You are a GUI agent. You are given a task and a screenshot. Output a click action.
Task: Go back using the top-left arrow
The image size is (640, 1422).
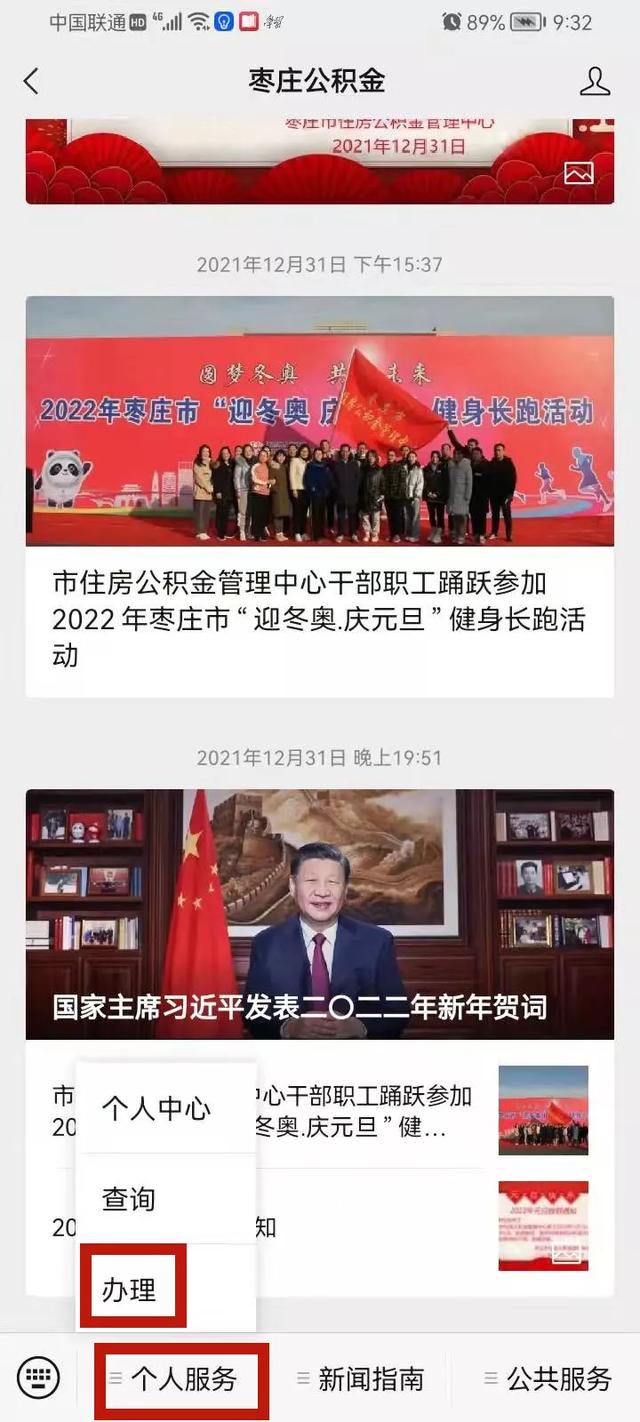coord(31,81)
